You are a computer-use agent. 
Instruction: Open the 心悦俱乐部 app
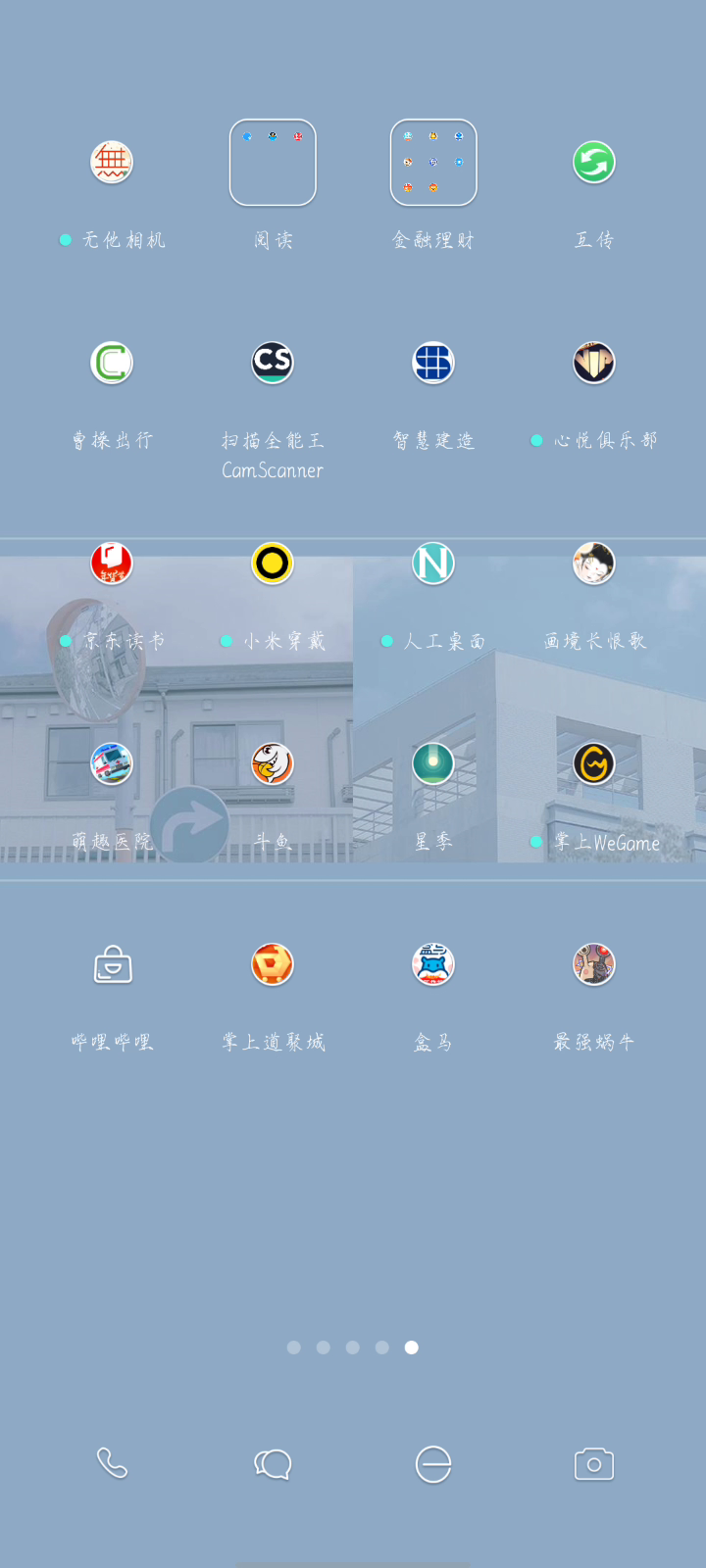tap(594, 364)
